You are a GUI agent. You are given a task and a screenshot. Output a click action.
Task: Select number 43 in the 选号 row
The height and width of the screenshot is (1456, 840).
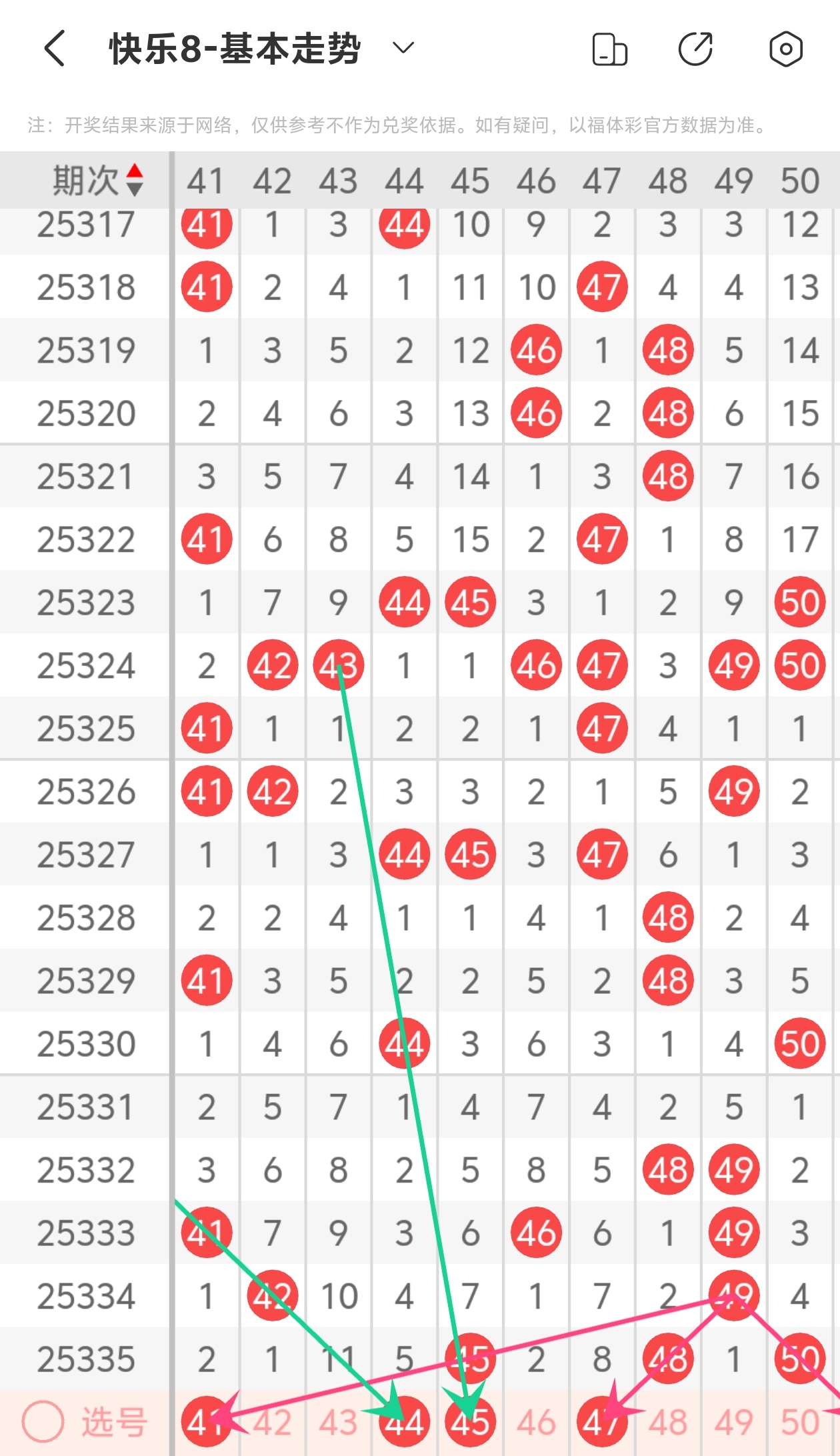pos(338,1423)
